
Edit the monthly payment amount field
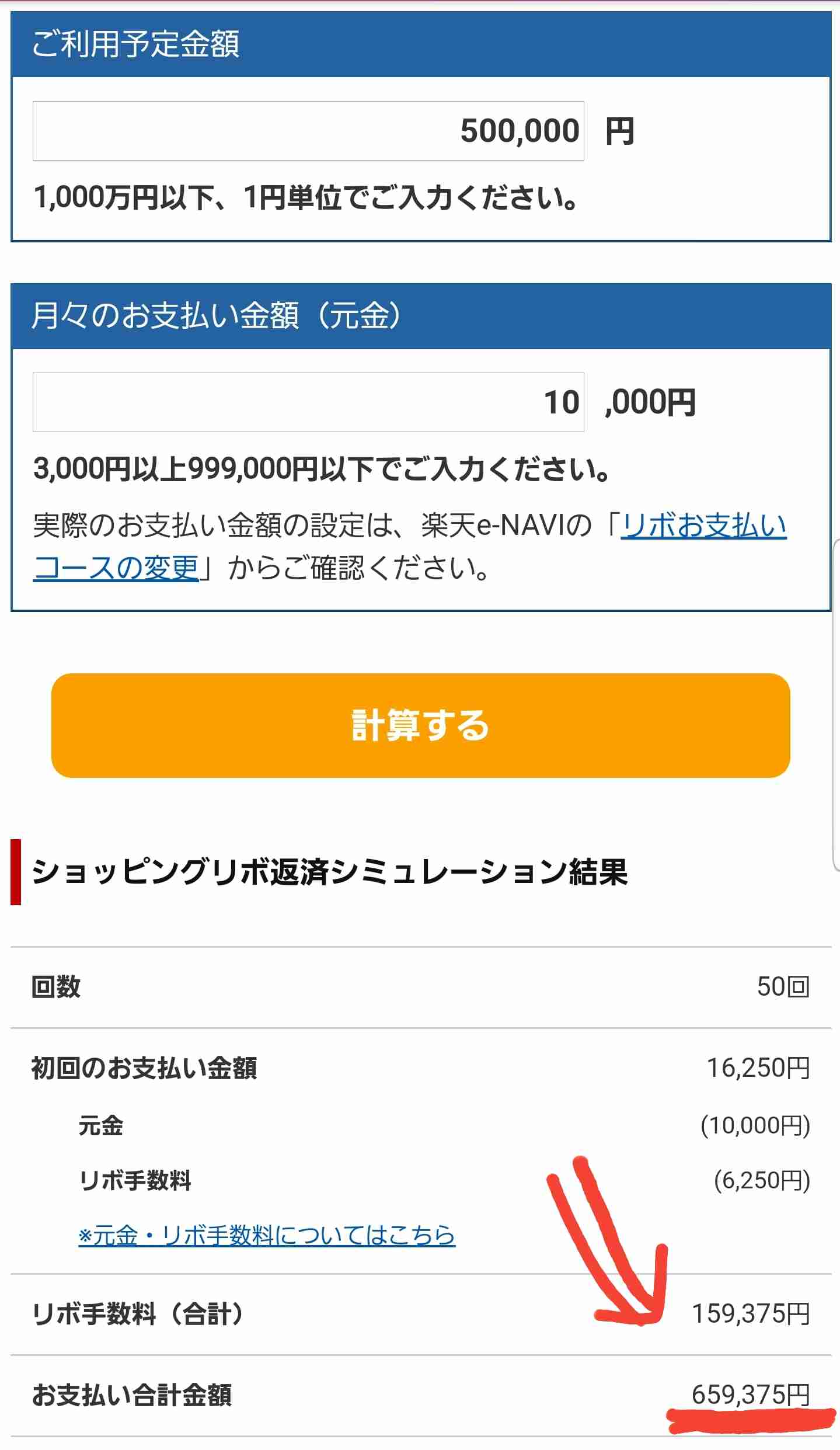(x=308, y=402)
